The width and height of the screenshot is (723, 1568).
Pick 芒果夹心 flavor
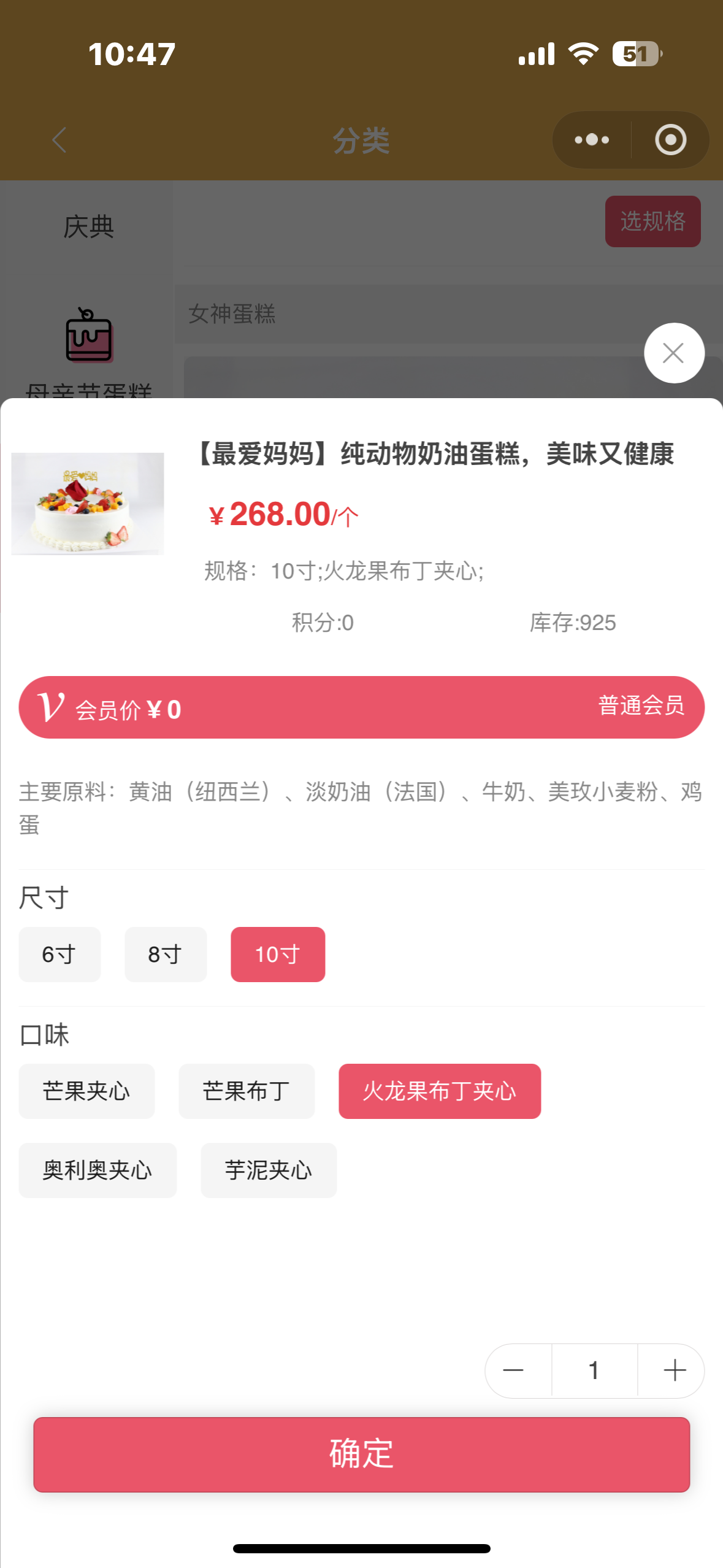click(x=86, y=1091)
